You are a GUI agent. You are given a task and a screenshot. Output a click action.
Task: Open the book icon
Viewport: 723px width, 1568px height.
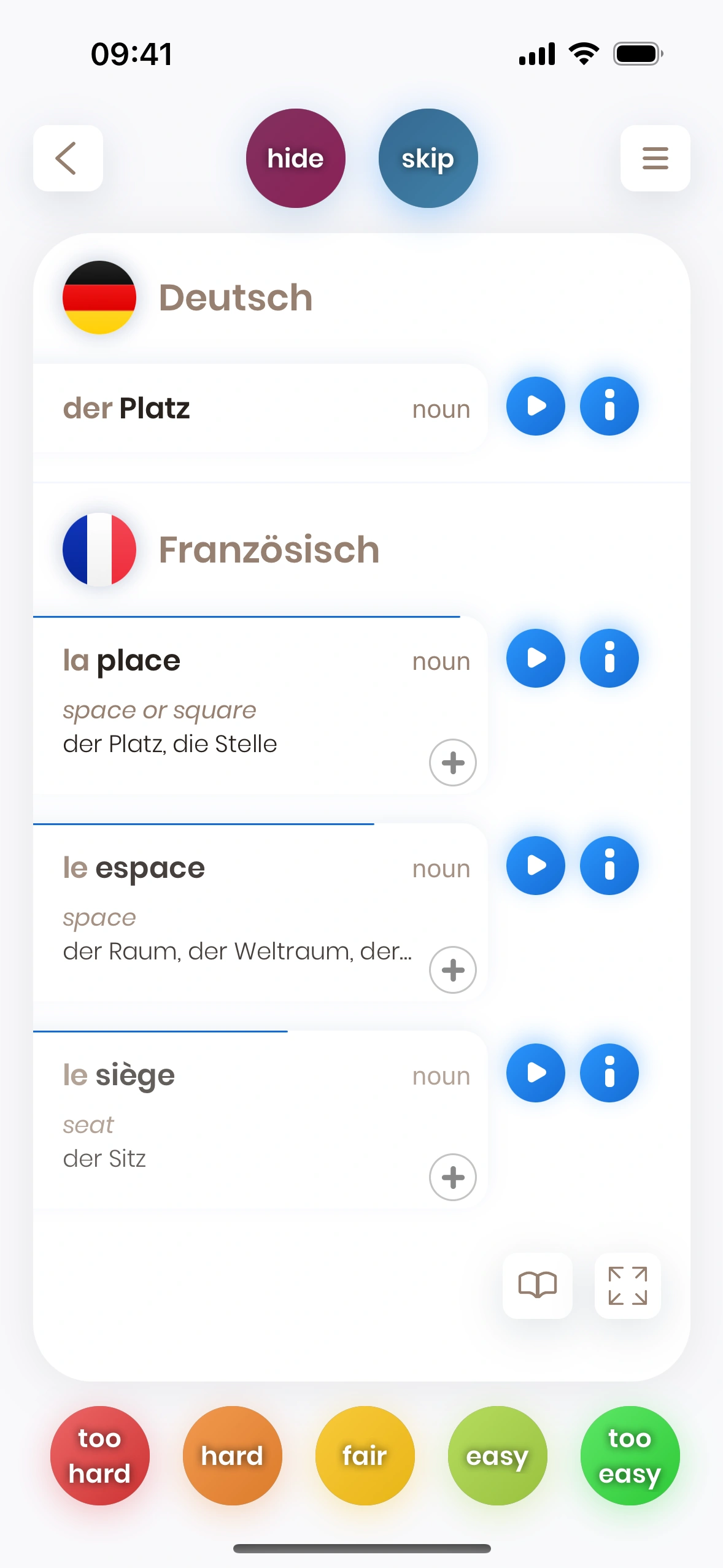click(x=537, y=1285)
